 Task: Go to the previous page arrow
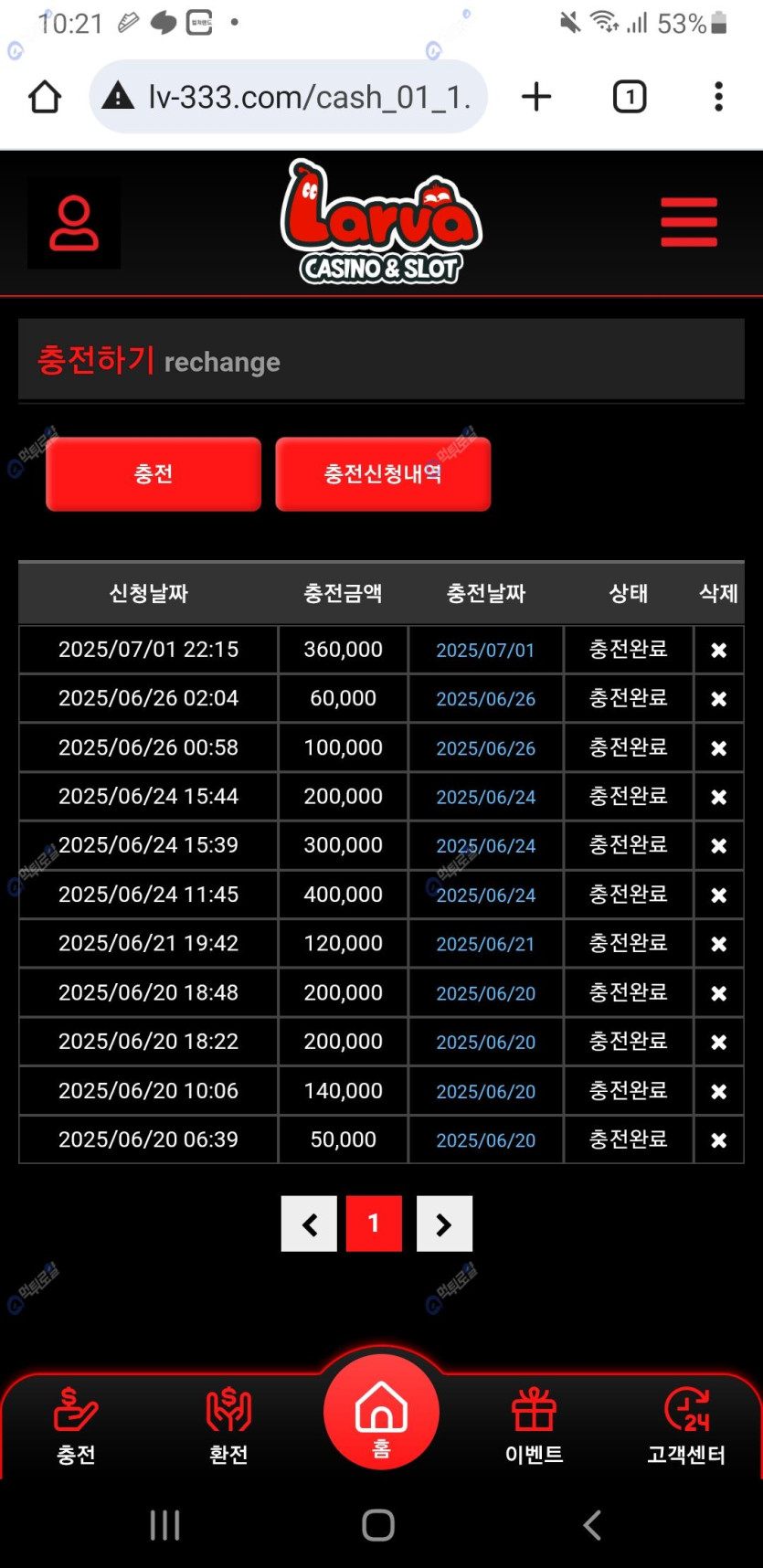[309, 1224]
